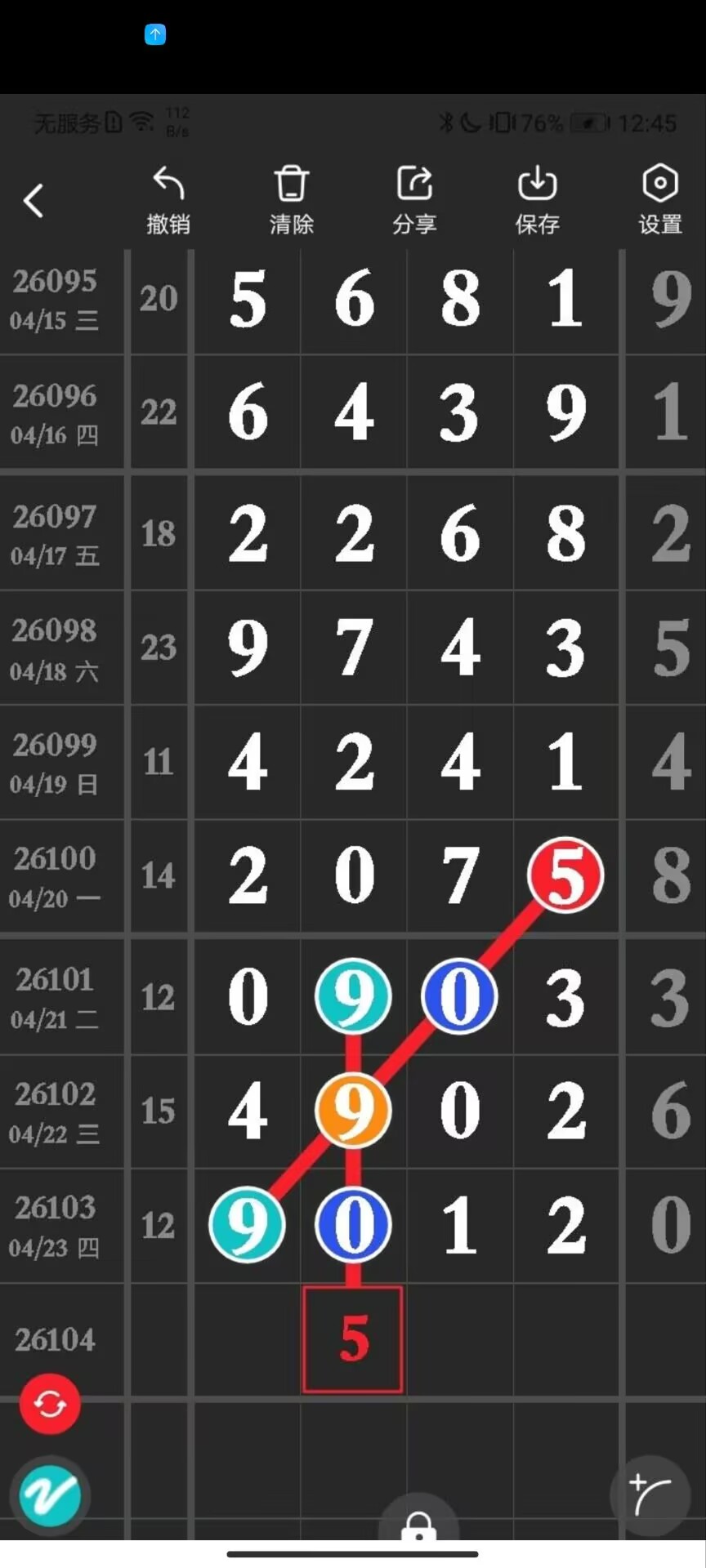
Task: Tap the red refresh floating button
Action: [50, 1404]
